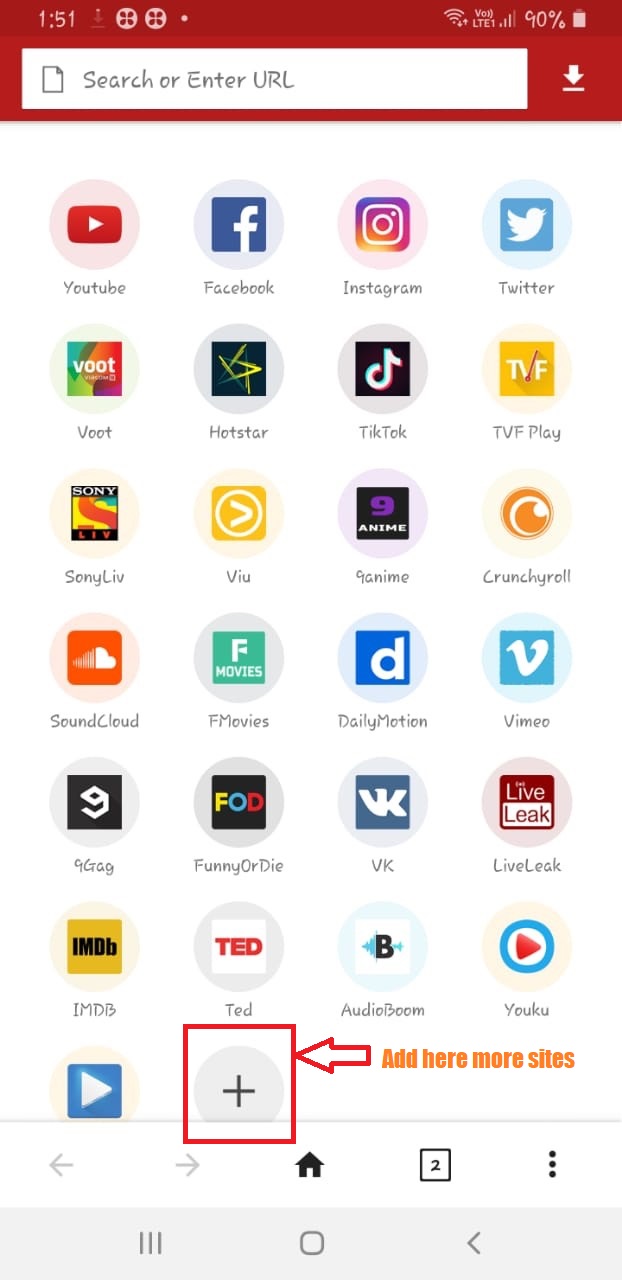
Task: Open the TikTok site
Action: point(382,370)
